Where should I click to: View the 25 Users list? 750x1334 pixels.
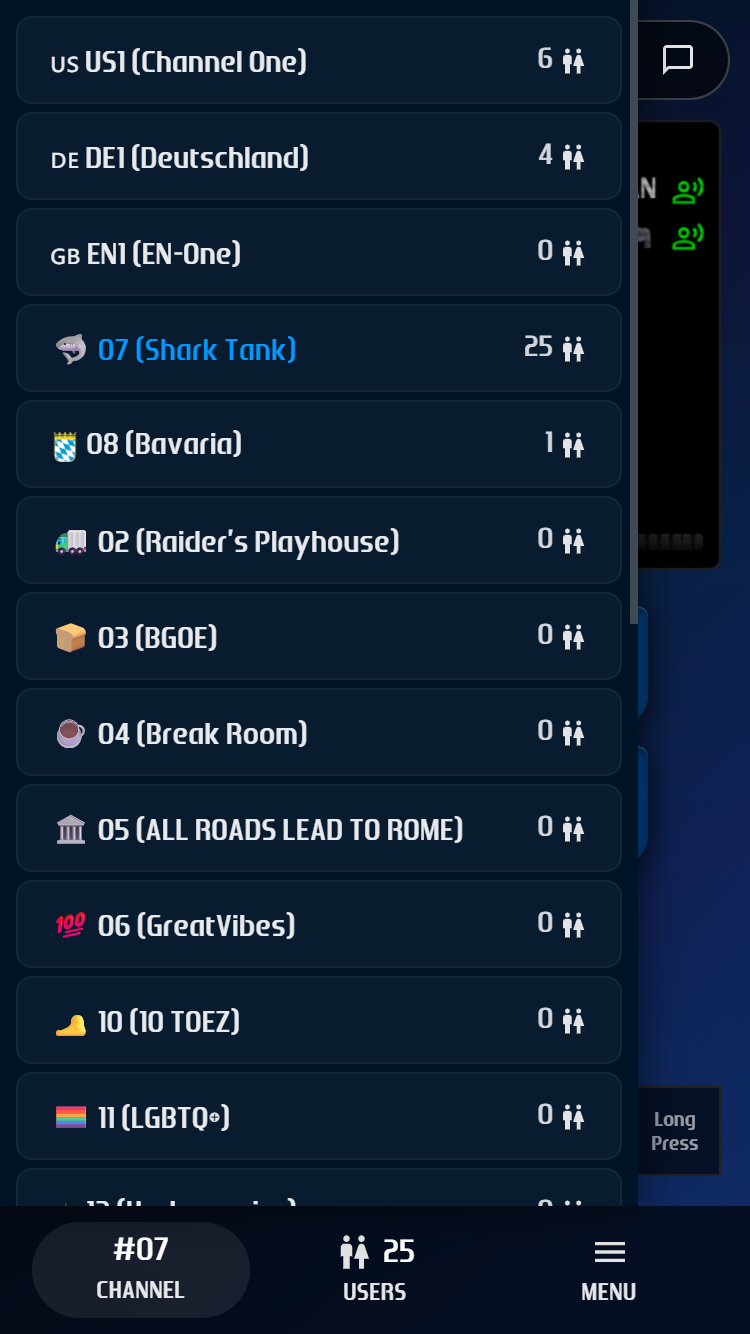tap(376, 1269)
